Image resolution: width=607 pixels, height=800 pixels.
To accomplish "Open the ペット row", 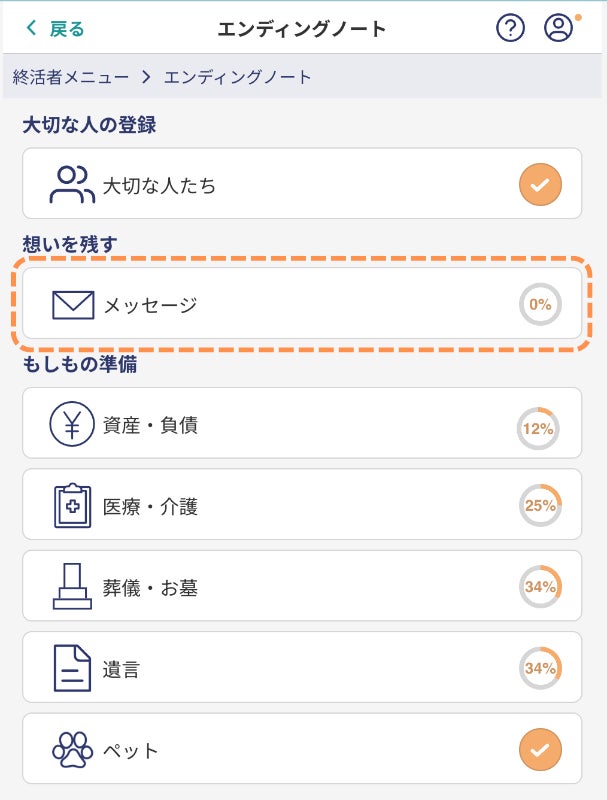I will (x=302, y=749).
